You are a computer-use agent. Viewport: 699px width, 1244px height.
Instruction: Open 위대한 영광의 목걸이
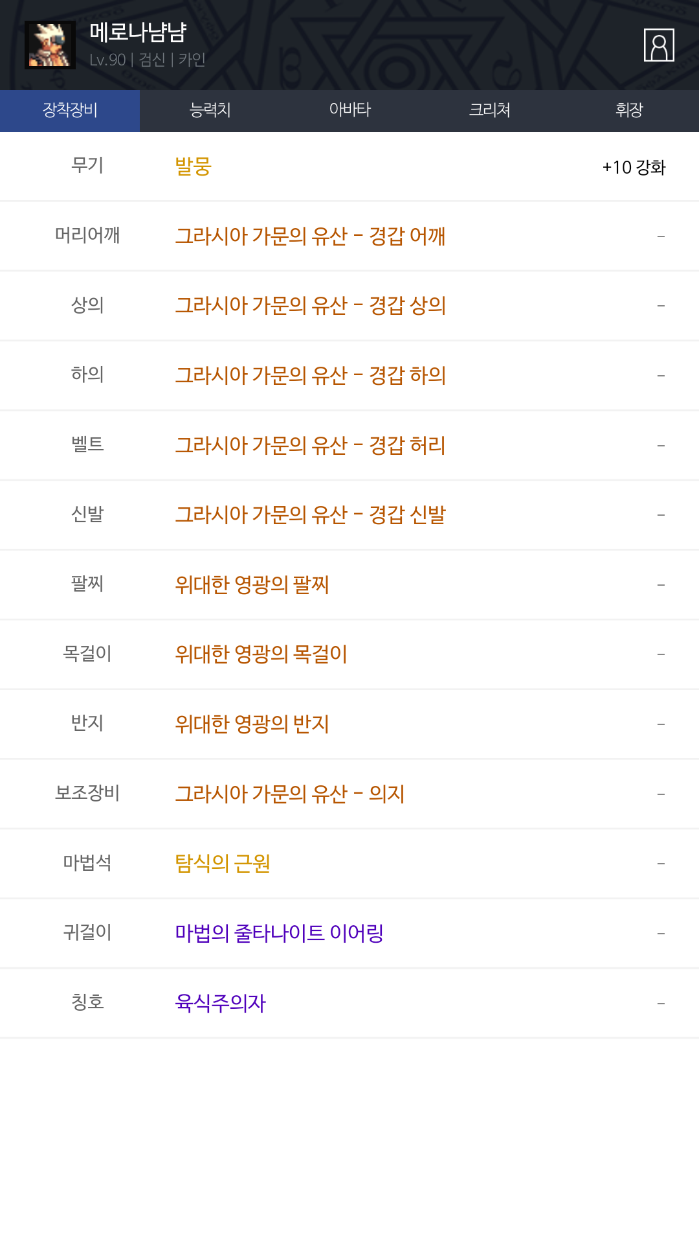(261, 655)
